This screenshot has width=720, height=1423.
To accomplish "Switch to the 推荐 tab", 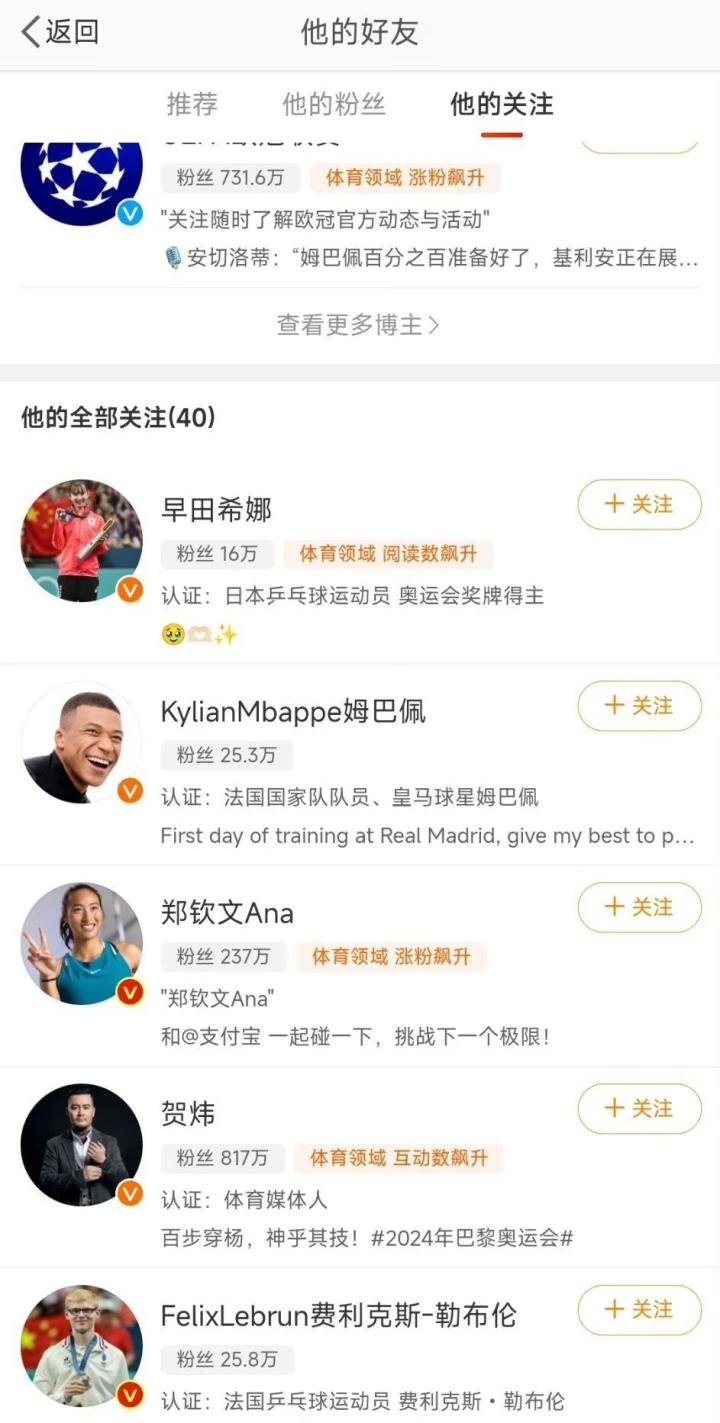I will pos(191,104).
